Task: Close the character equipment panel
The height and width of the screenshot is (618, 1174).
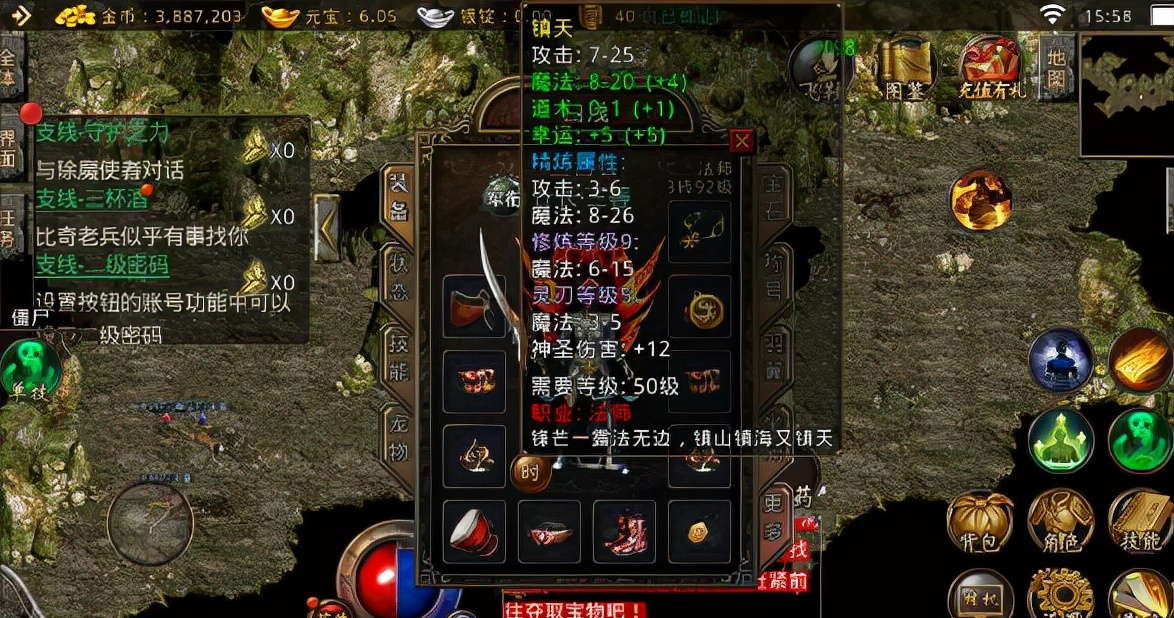Action: click(x=741, y=141)
